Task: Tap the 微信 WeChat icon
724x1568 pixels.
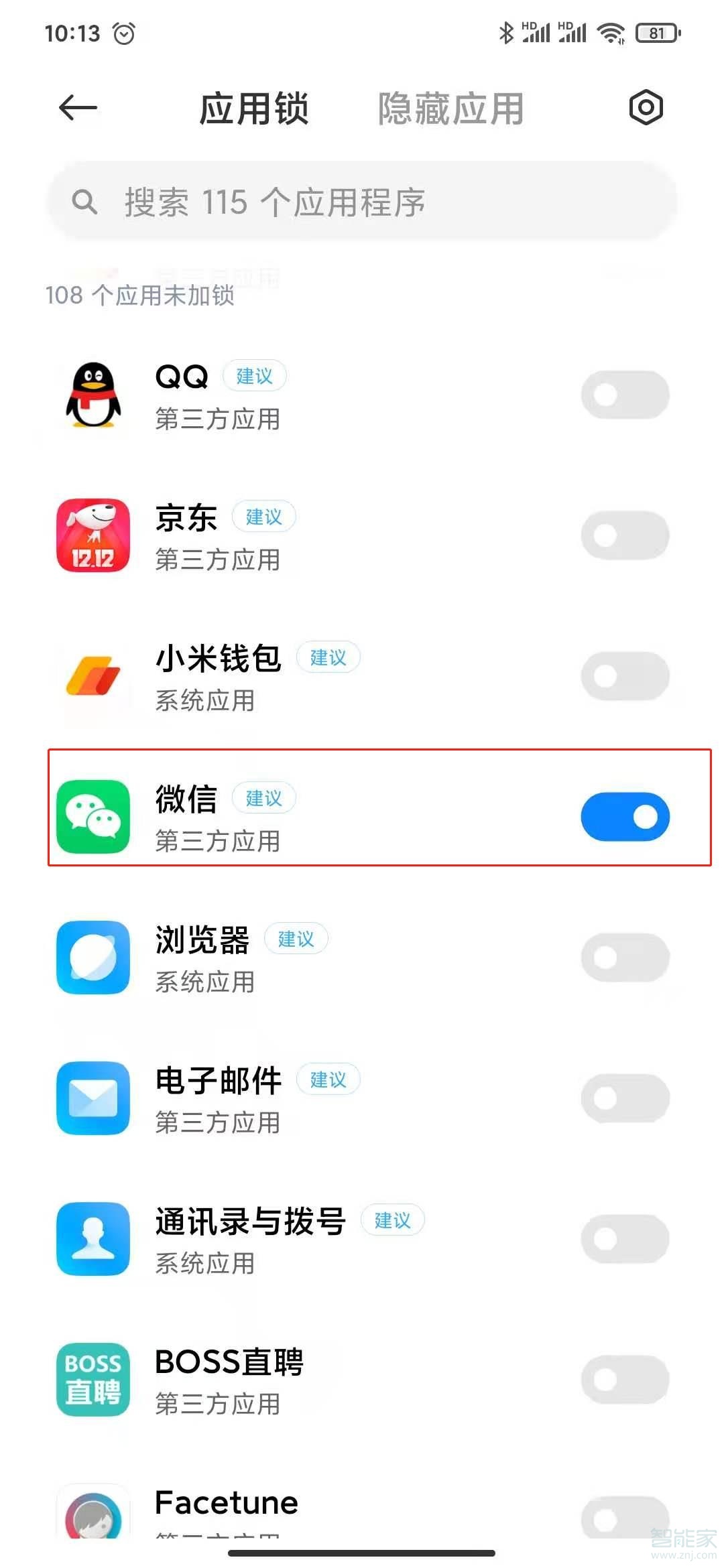Action: tap(93, 818)
